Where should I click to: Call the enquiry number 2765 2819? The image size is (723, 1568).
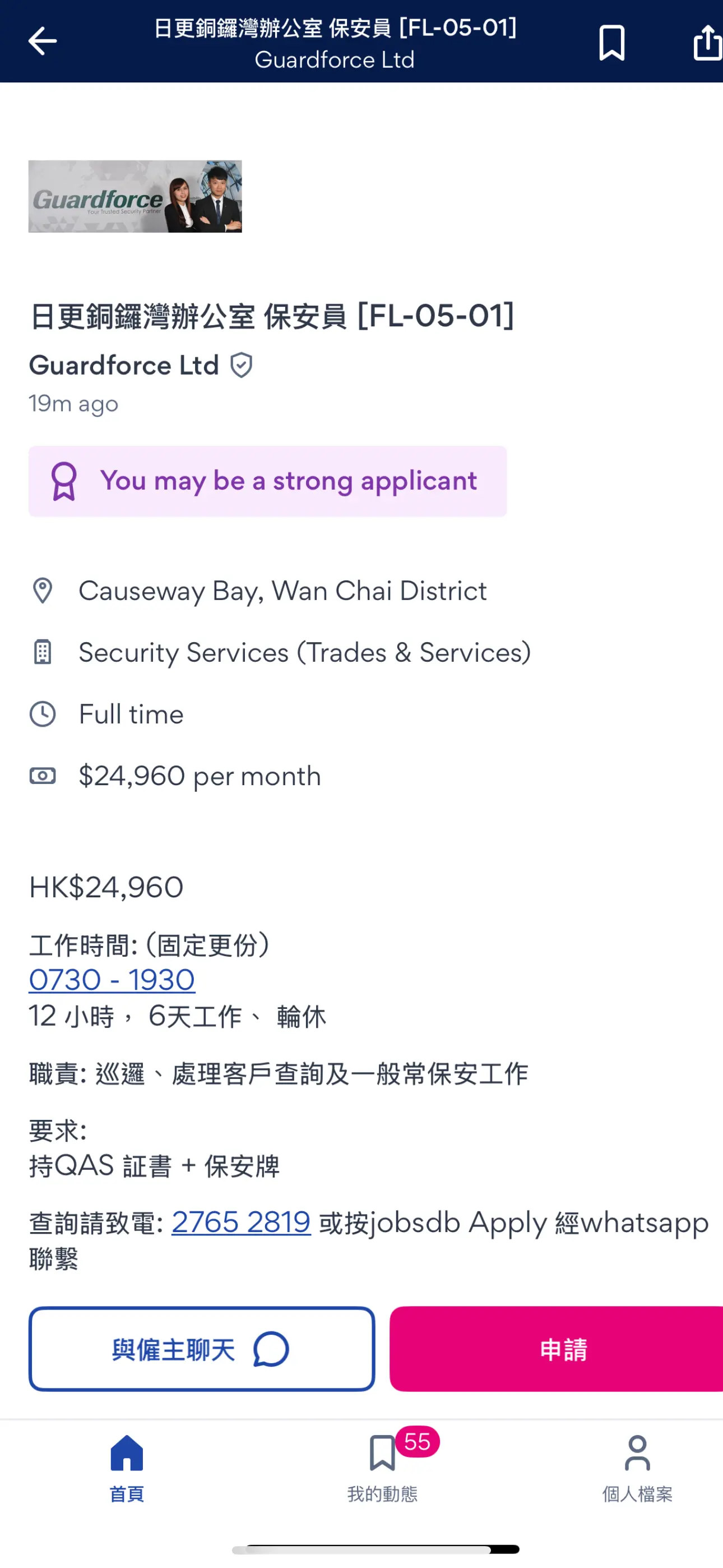241,1221
